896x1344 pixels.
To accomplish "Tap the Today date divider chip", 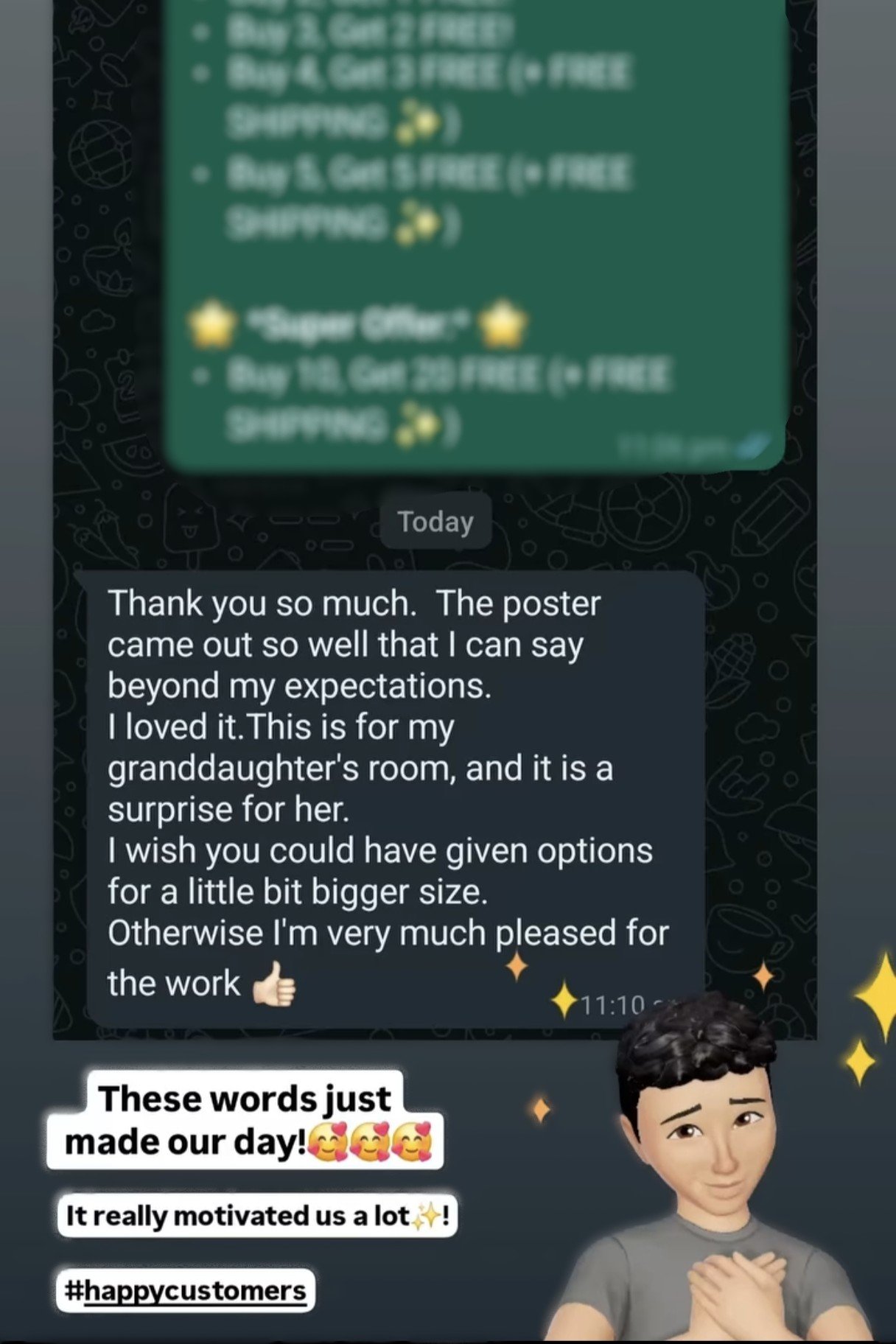I will coord(435,522).
